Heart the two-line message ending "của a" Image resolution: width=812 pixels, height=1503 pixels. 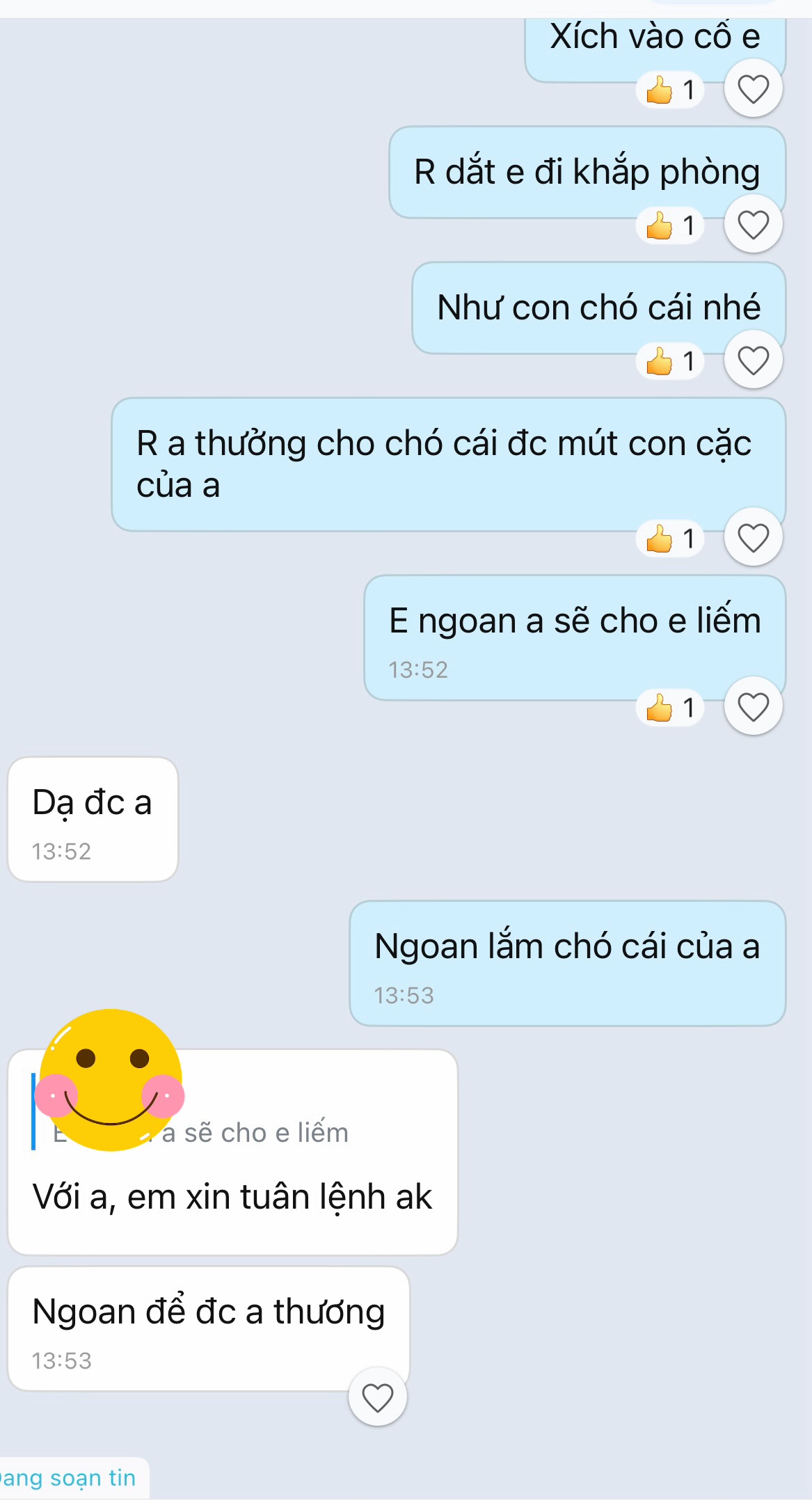(753, 539)
